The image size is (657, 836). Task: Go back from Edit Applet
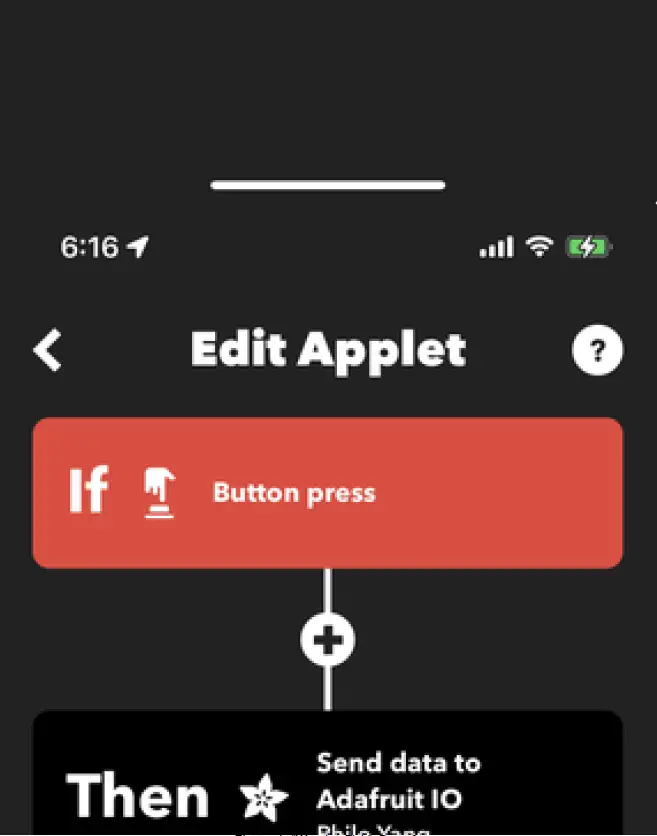48,351
